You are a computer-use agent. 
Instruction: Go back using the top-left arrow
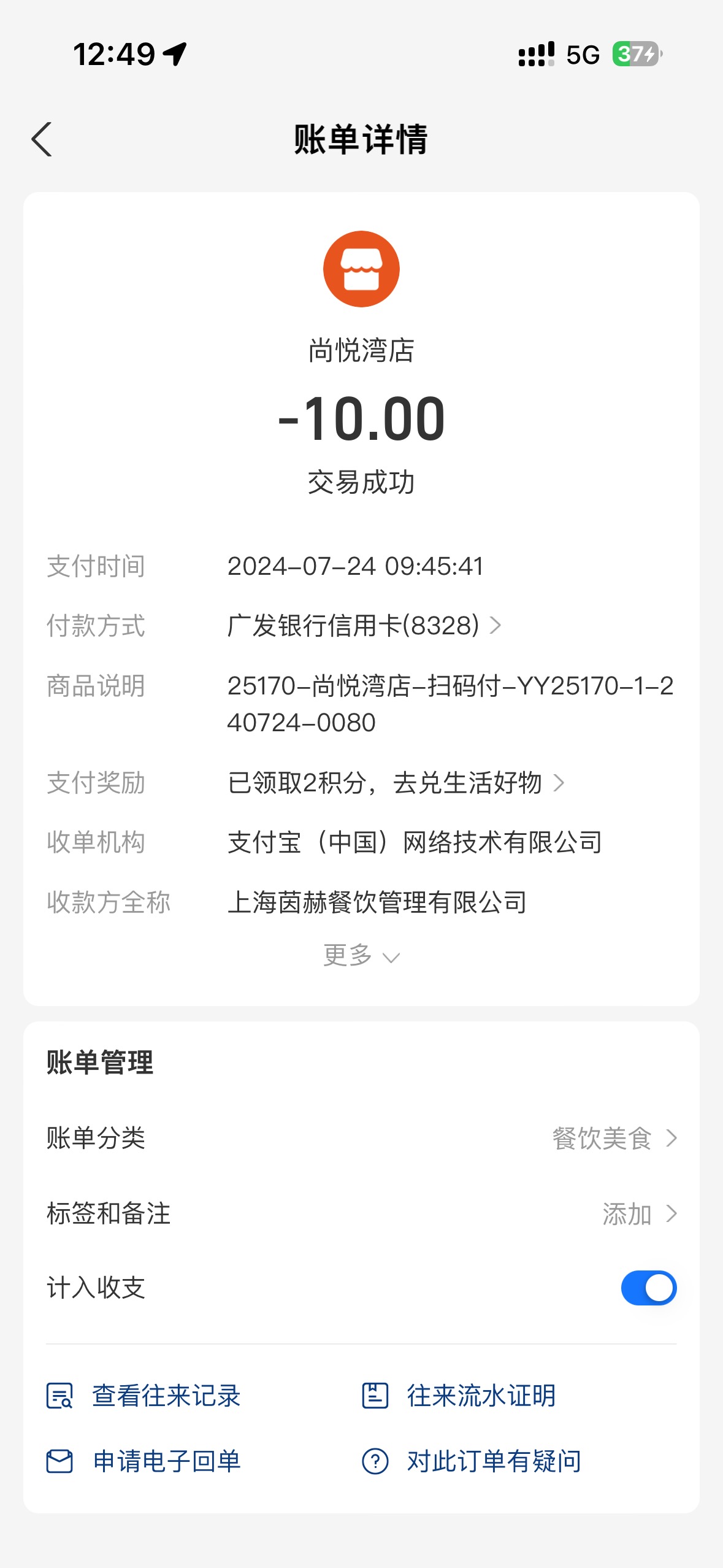click(42, 139)
